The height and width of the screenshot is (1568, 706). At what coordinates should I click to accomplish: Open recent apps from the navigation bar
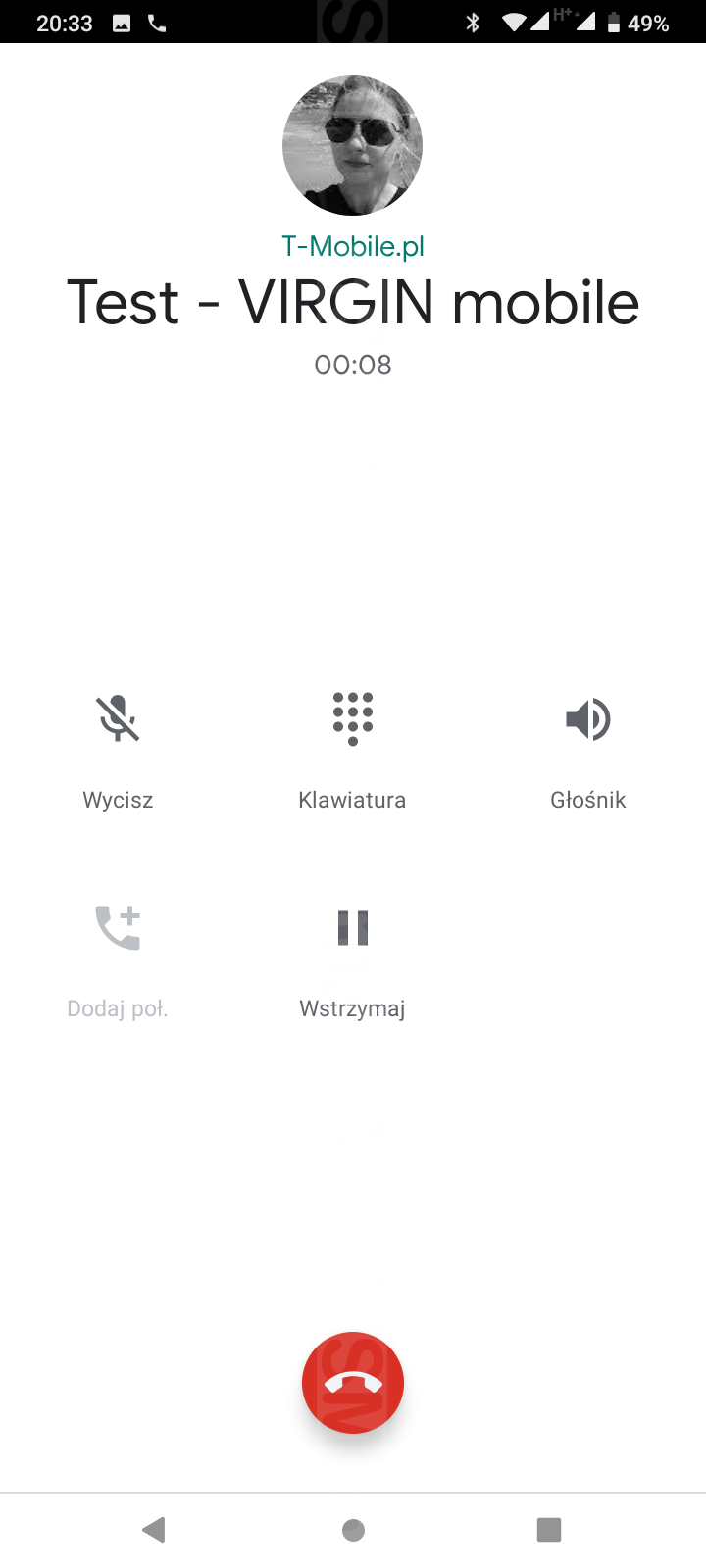point(549,1530)
